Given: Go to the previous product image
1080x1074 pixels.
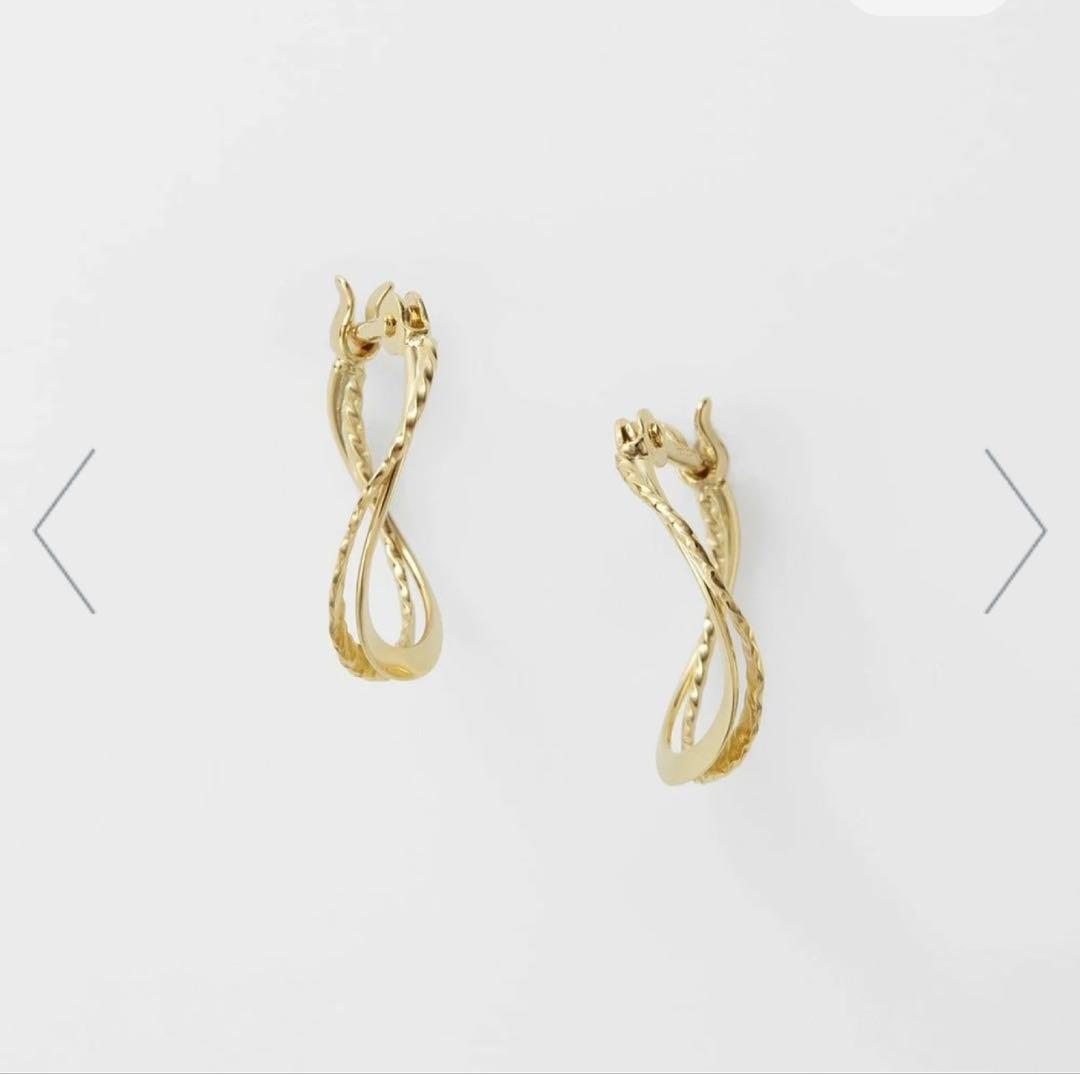Looking at the screenshot, I should (65, 531).
